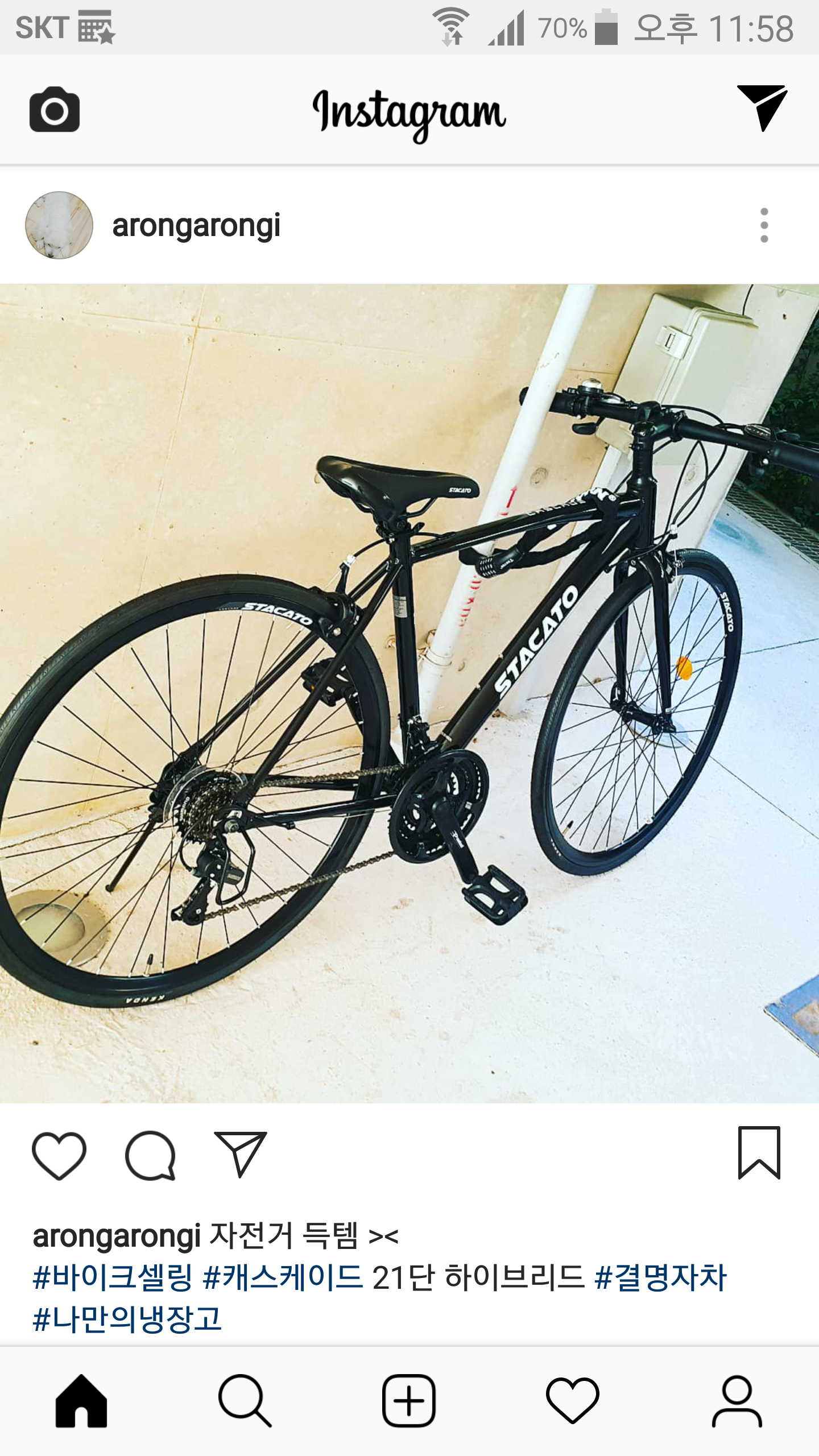The image size is (819, 1456).
Task: Tap the arongarongi username in the post header
Action: [x=196, y=226]
